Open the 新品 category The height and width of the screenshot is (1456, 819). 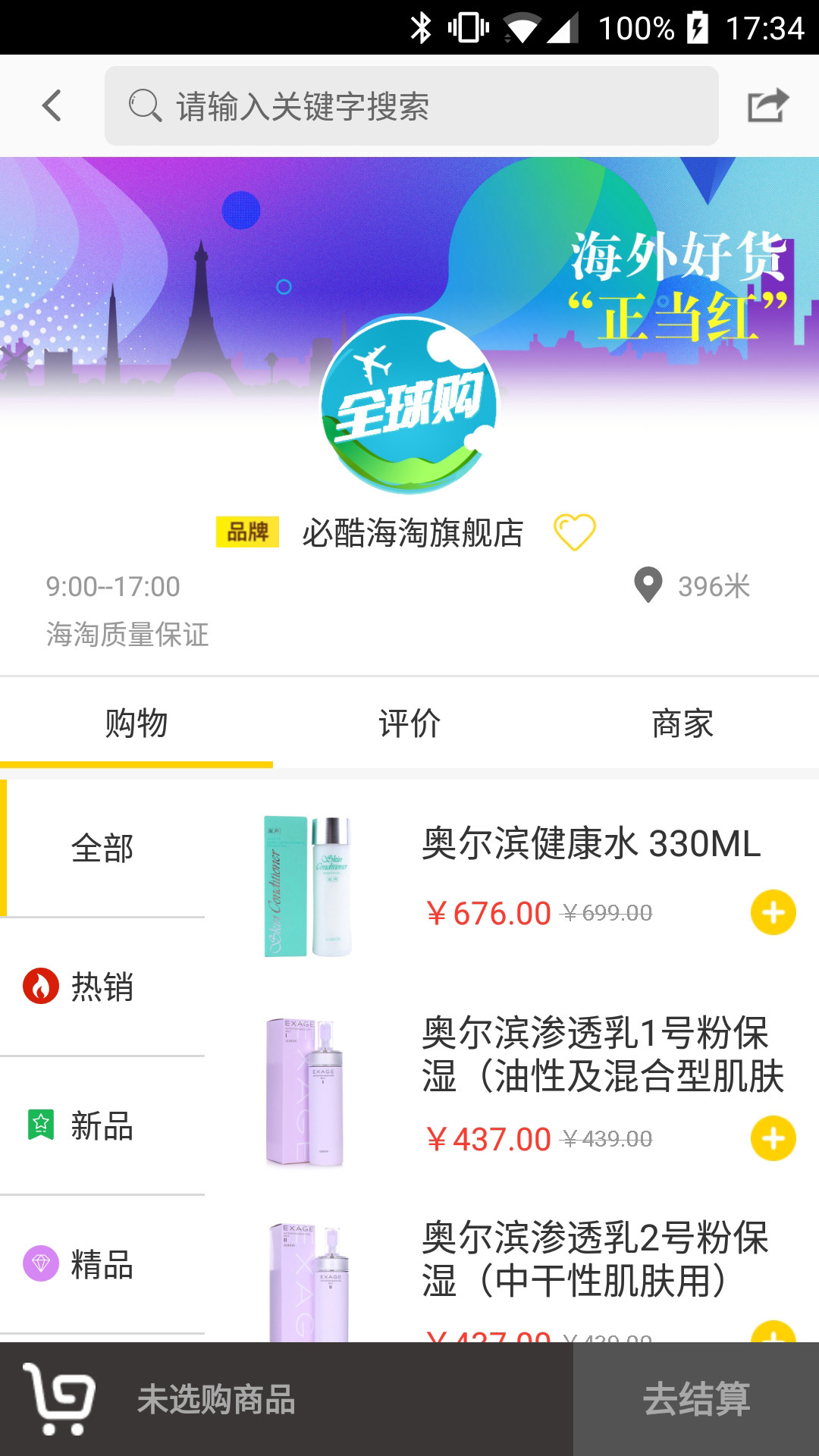point(103,1126)
